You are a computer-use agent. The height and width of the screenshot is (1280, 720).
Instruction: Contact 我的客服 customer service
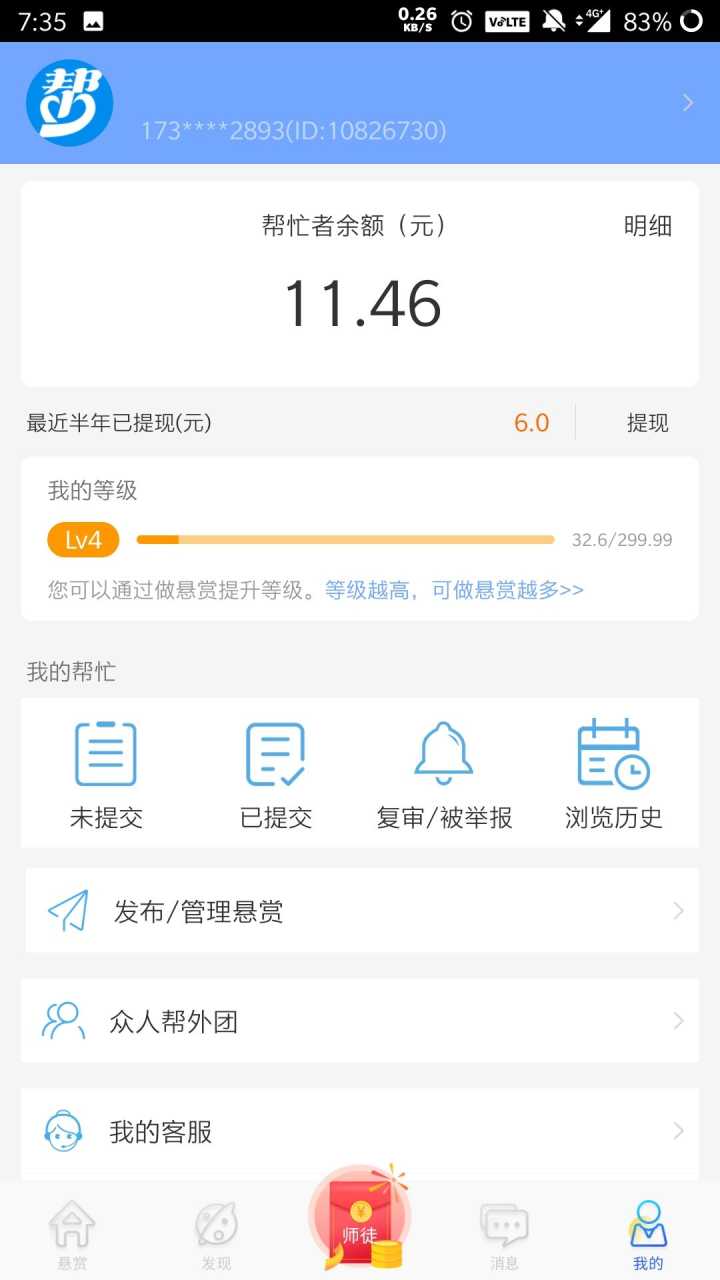coord(360,1132)
